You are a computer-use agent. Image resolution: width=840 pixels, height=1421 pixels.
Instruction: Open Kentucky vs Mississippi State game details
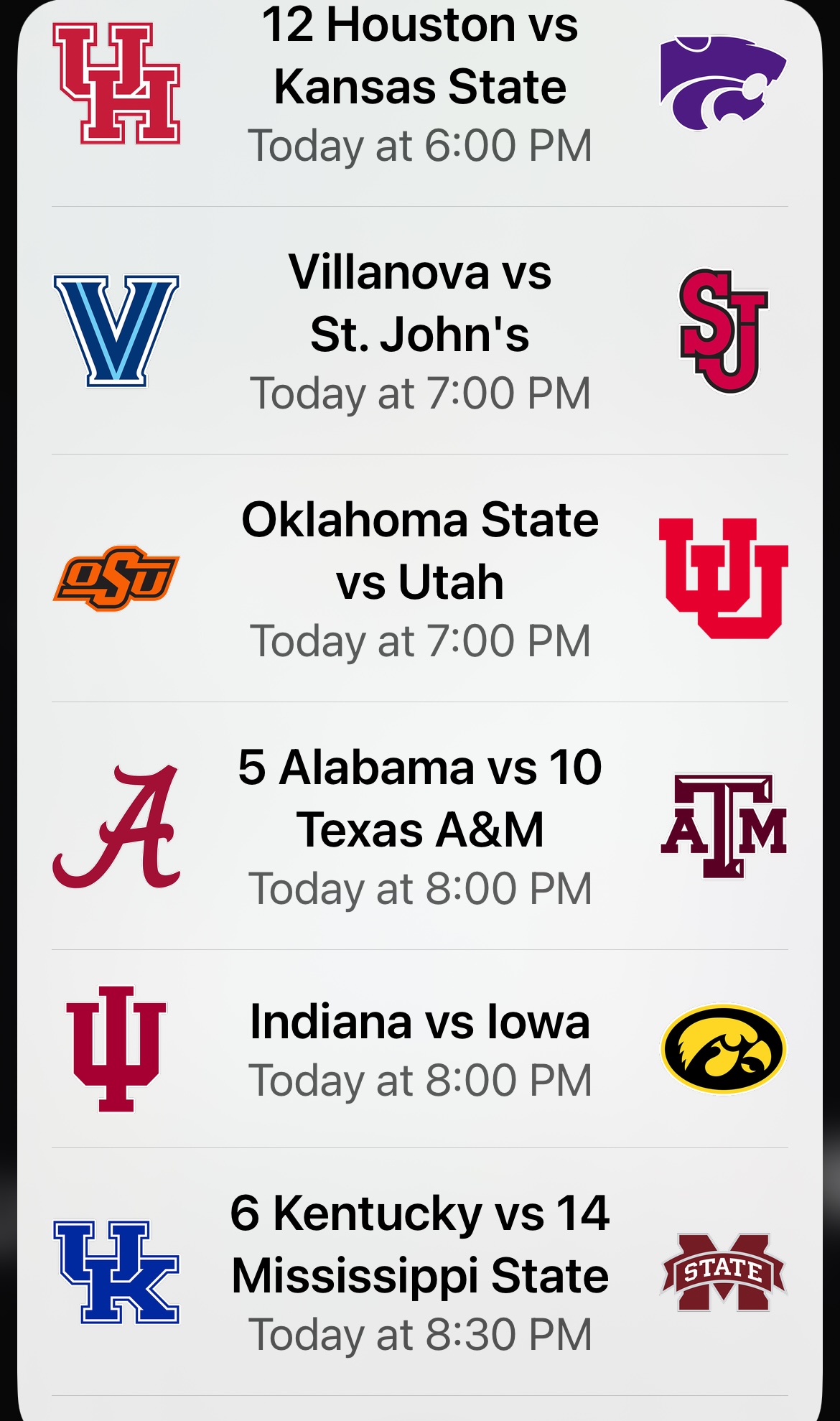click(x=420, y=1272)
